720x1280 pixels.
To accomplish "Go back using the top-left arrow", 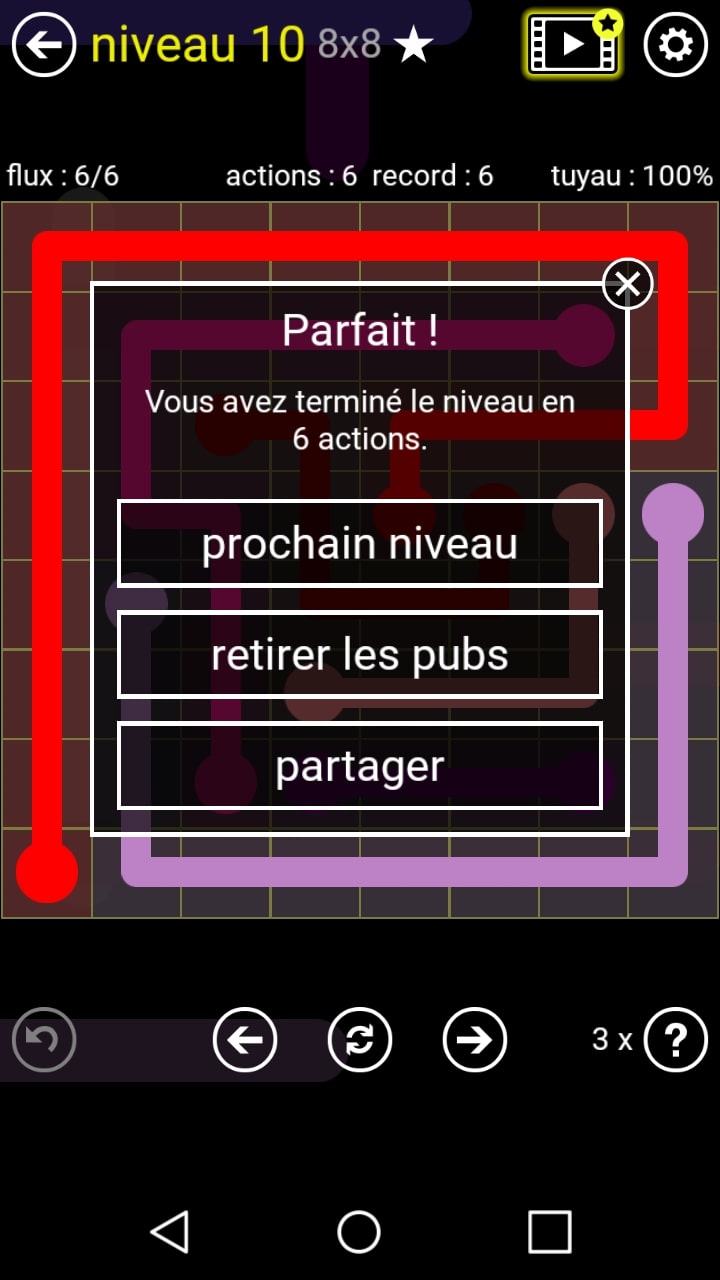I will (44, 45).
